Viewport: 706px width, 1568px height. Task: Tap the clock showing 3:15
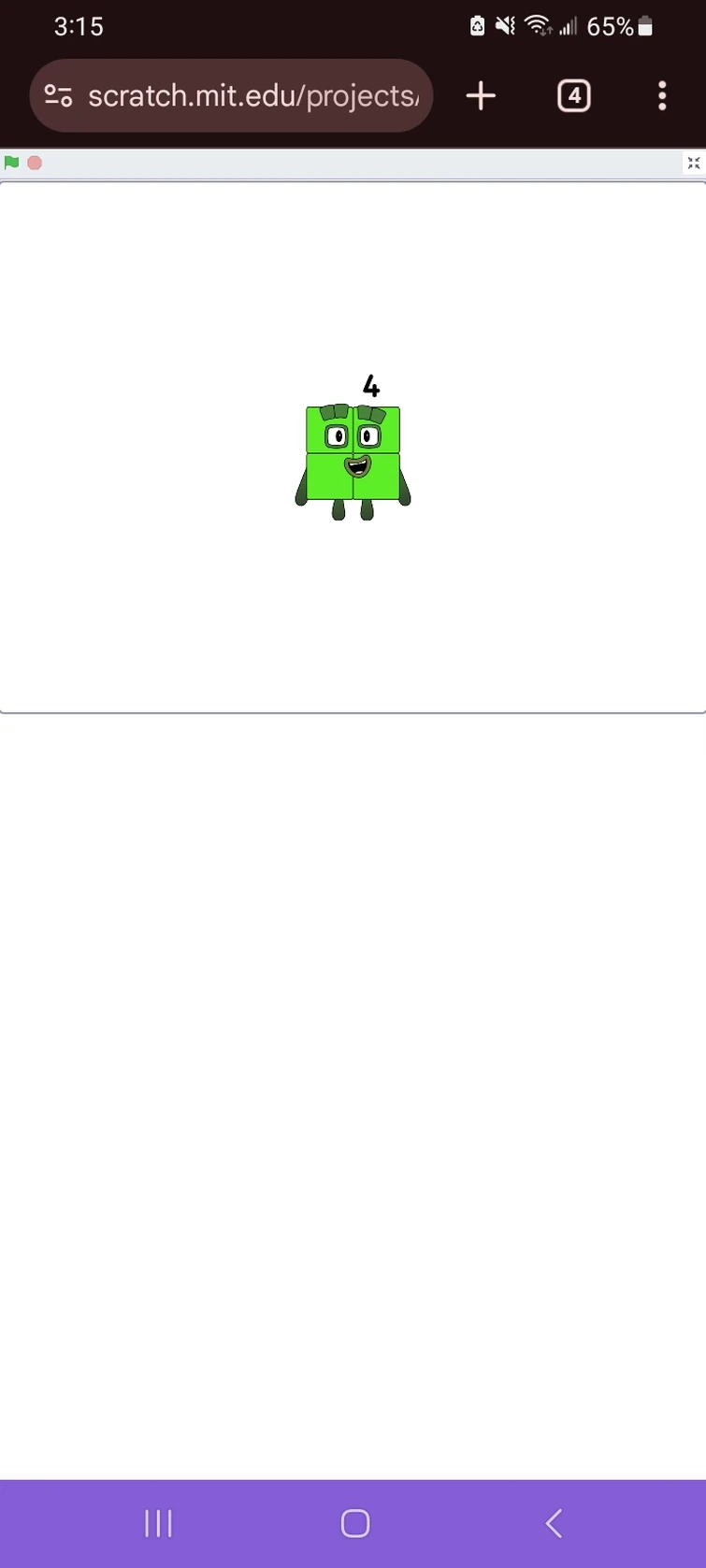click(x=79, y=26)
